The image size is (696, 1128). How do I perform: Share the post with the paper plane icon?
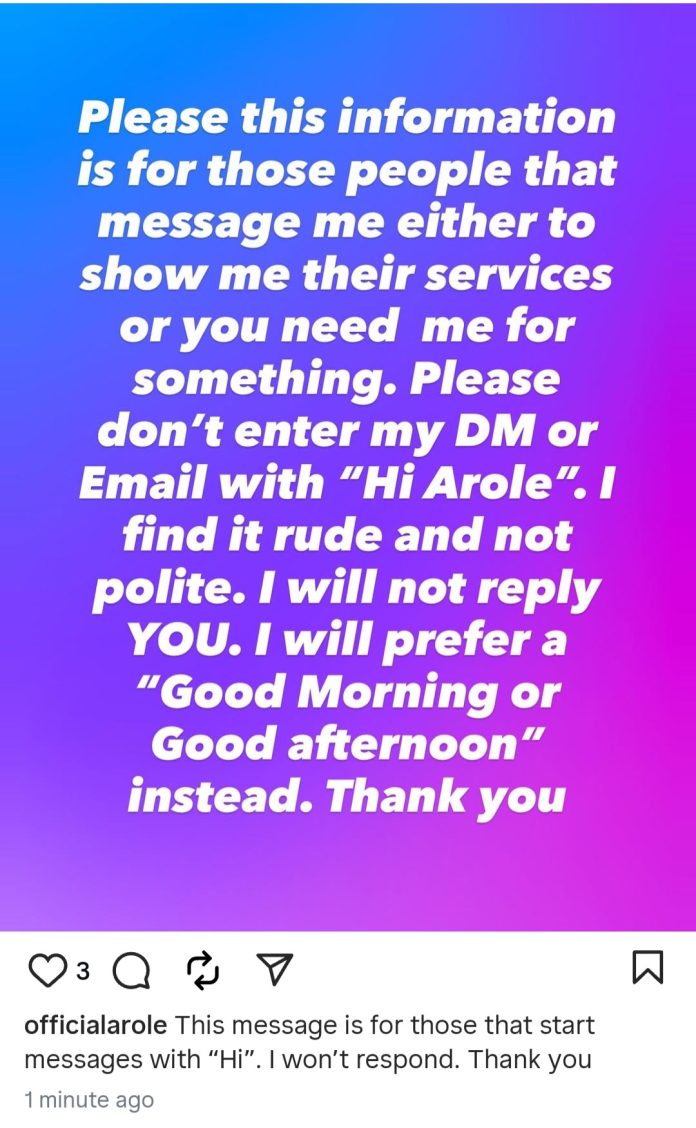pyautogui.click(x=274, y=968)
